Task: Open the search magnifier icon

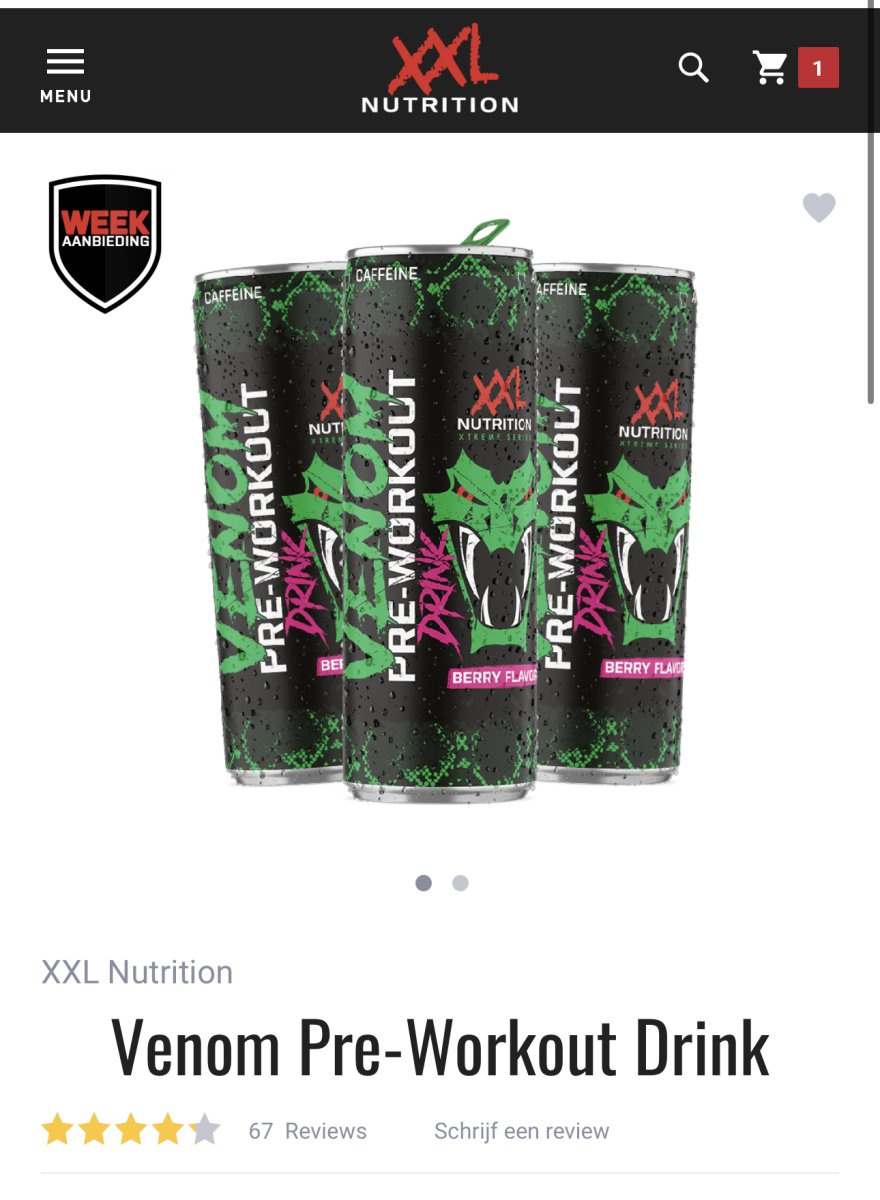Action: click(x=693, y=68)
